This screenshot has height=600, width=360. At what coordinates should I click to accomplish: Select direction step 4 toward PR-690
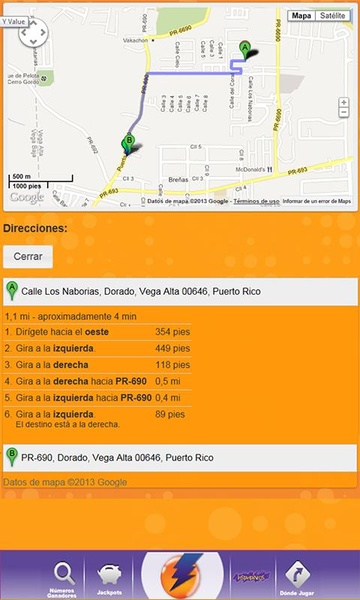pos(98,382)
